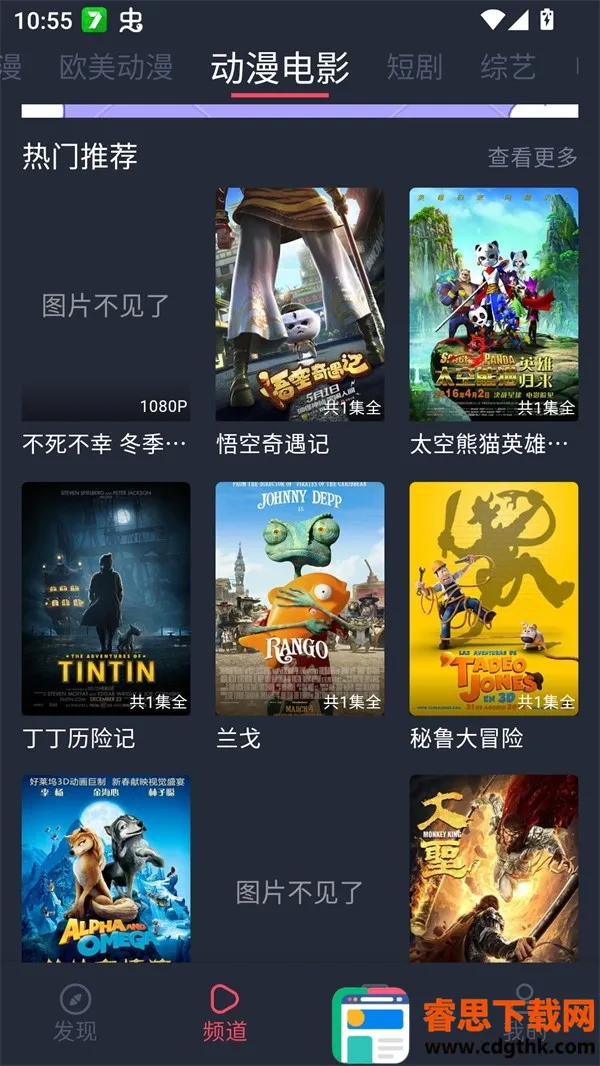This screenshot has height=1066, width=600.
Task: Play the 兰戈 movie
Action: [300, 598]
